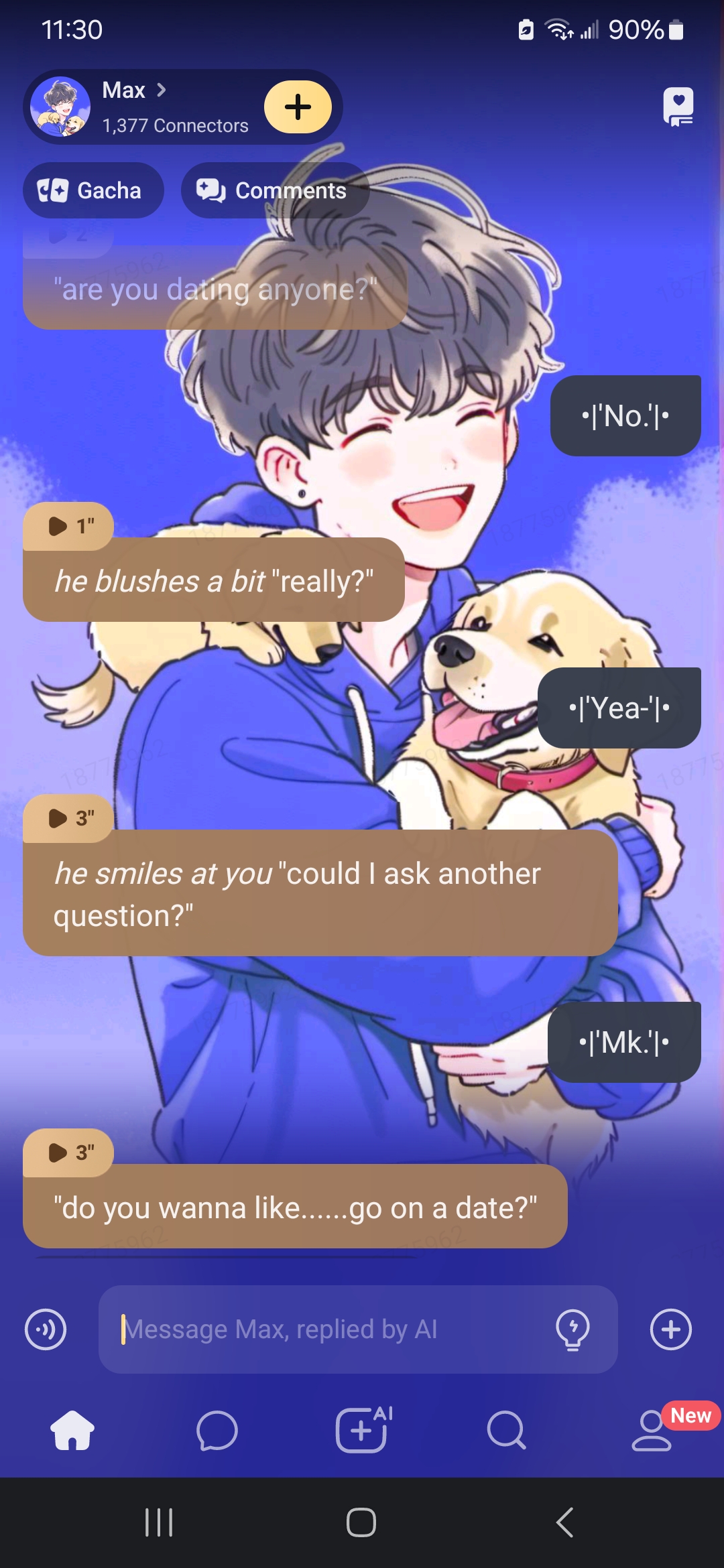Viewport: 724px width, 1568px height.
Task: Open the Gacha feature
Action: click(x=93, y=191)
